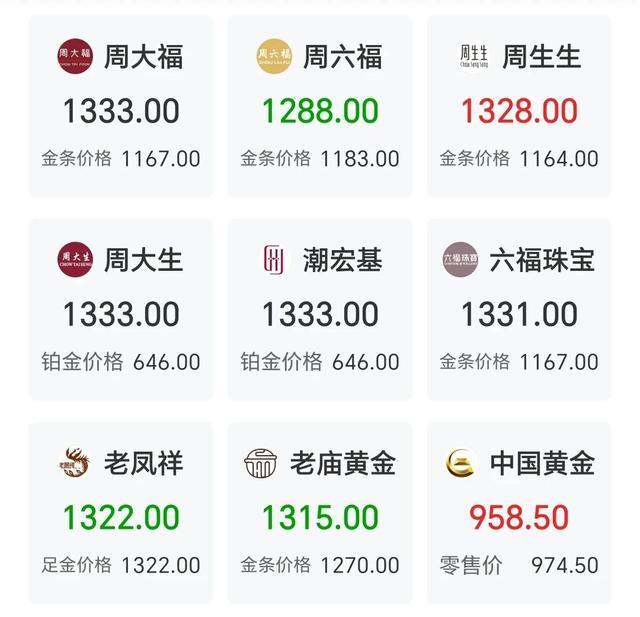The height and width of the screenshot is (617, 640).
Task: Select the 周生生 price card
Action: click(519, 106)
